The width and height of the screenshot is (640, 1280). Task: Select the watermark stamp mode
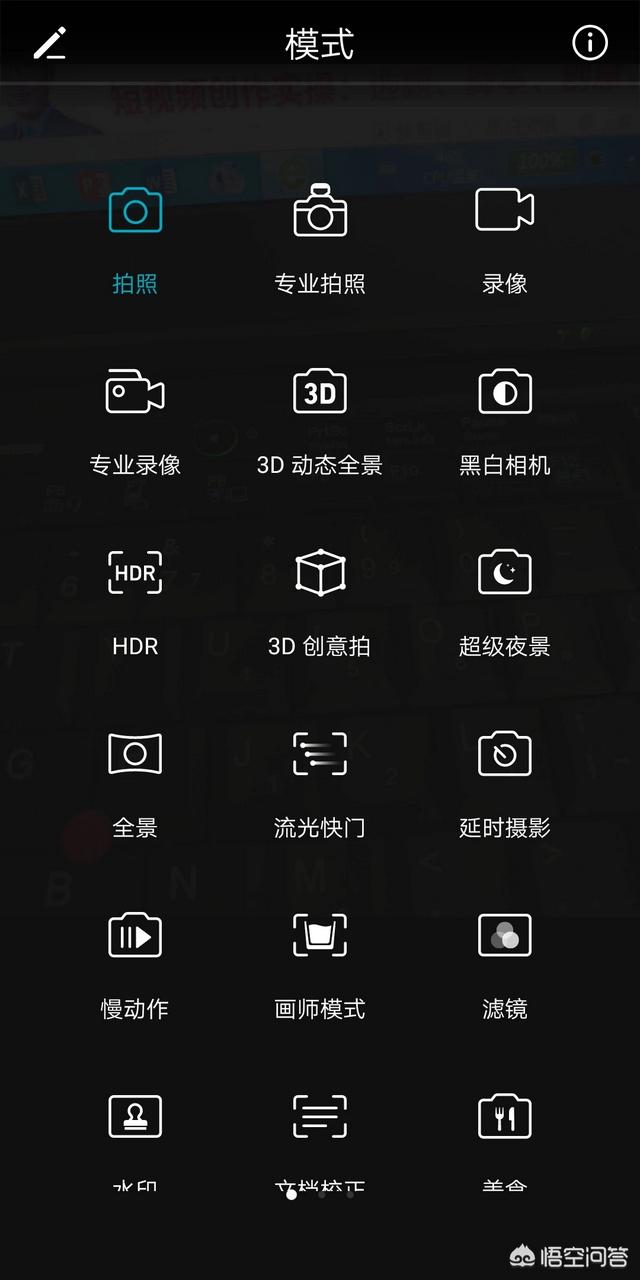[x=135, y=1117]
